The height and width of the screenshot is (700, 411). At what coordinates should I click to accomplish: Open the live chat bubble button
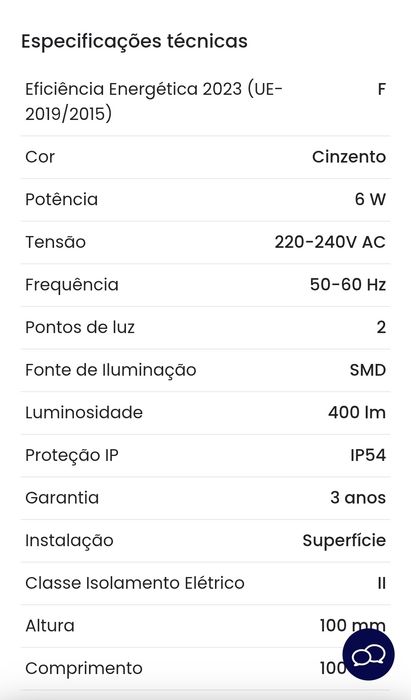tap(368, 654)
